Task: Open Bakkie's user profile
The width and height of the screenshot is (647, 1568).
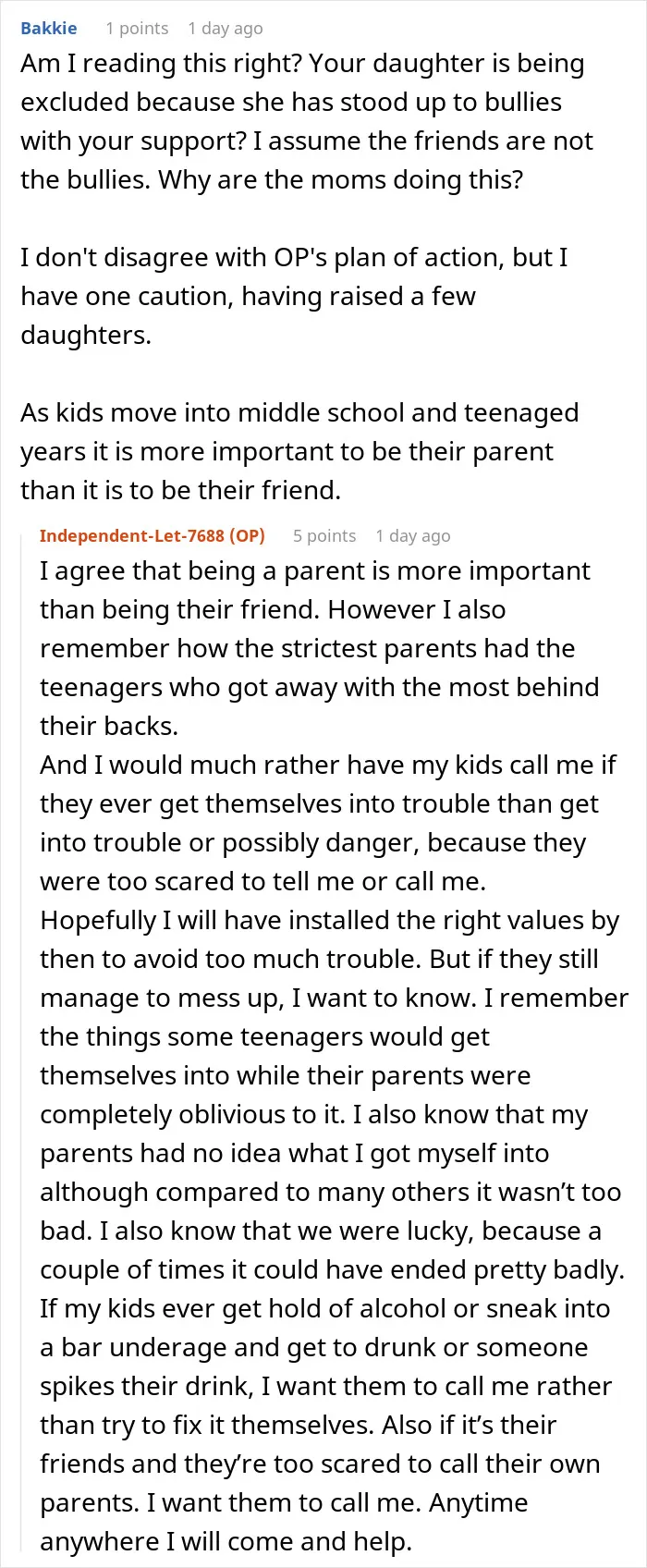Action: click(x=49, y=28)
